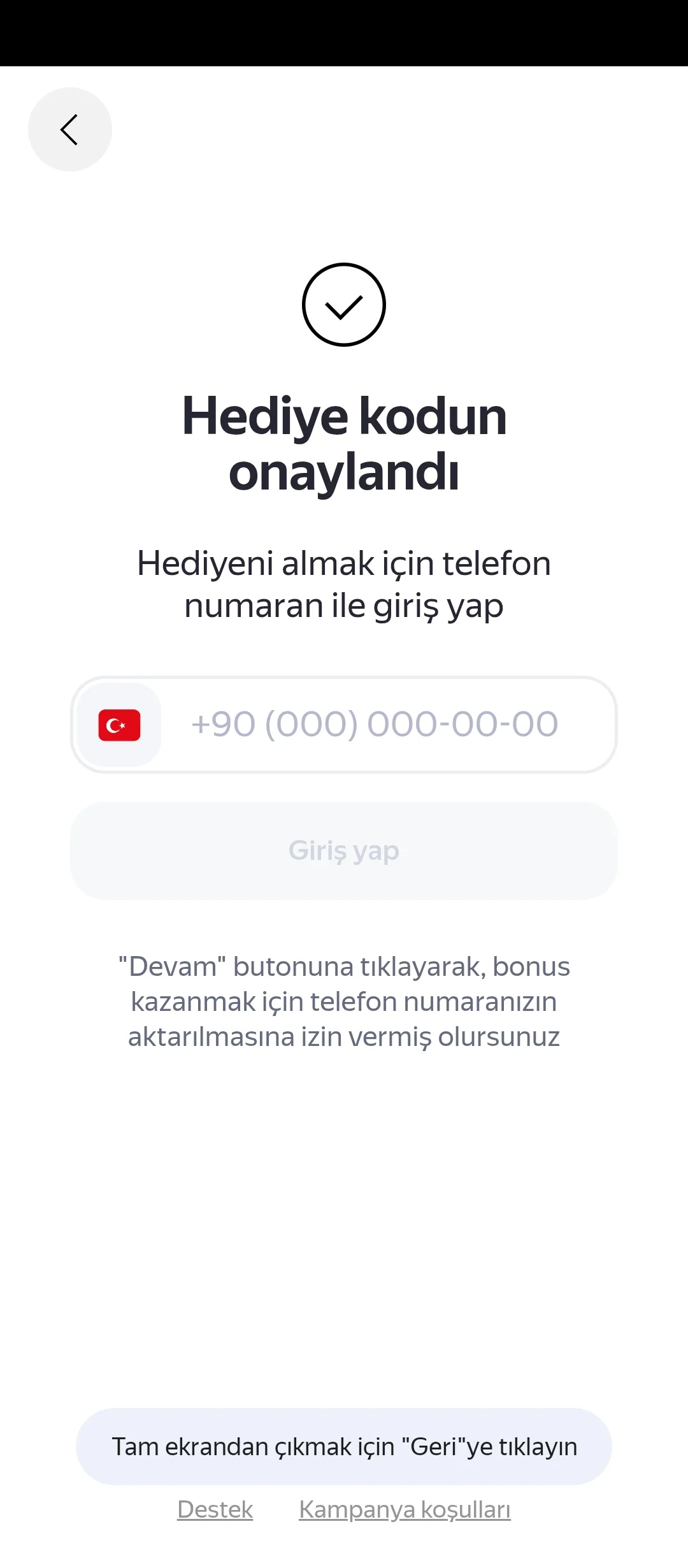Tap the Giriş yap button

tap(344, 851)
